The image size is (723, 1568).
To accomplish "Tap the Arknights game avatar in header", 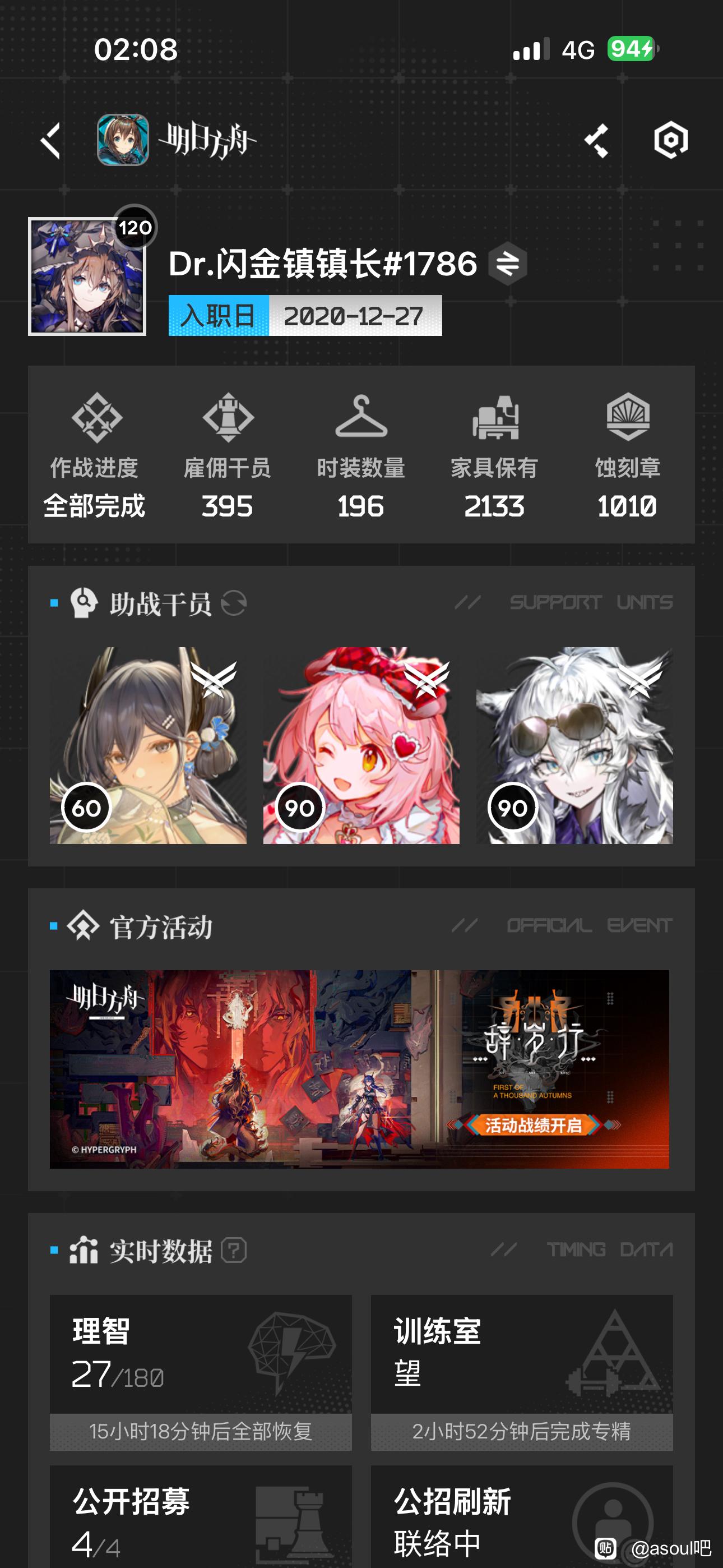I will 123,140.
